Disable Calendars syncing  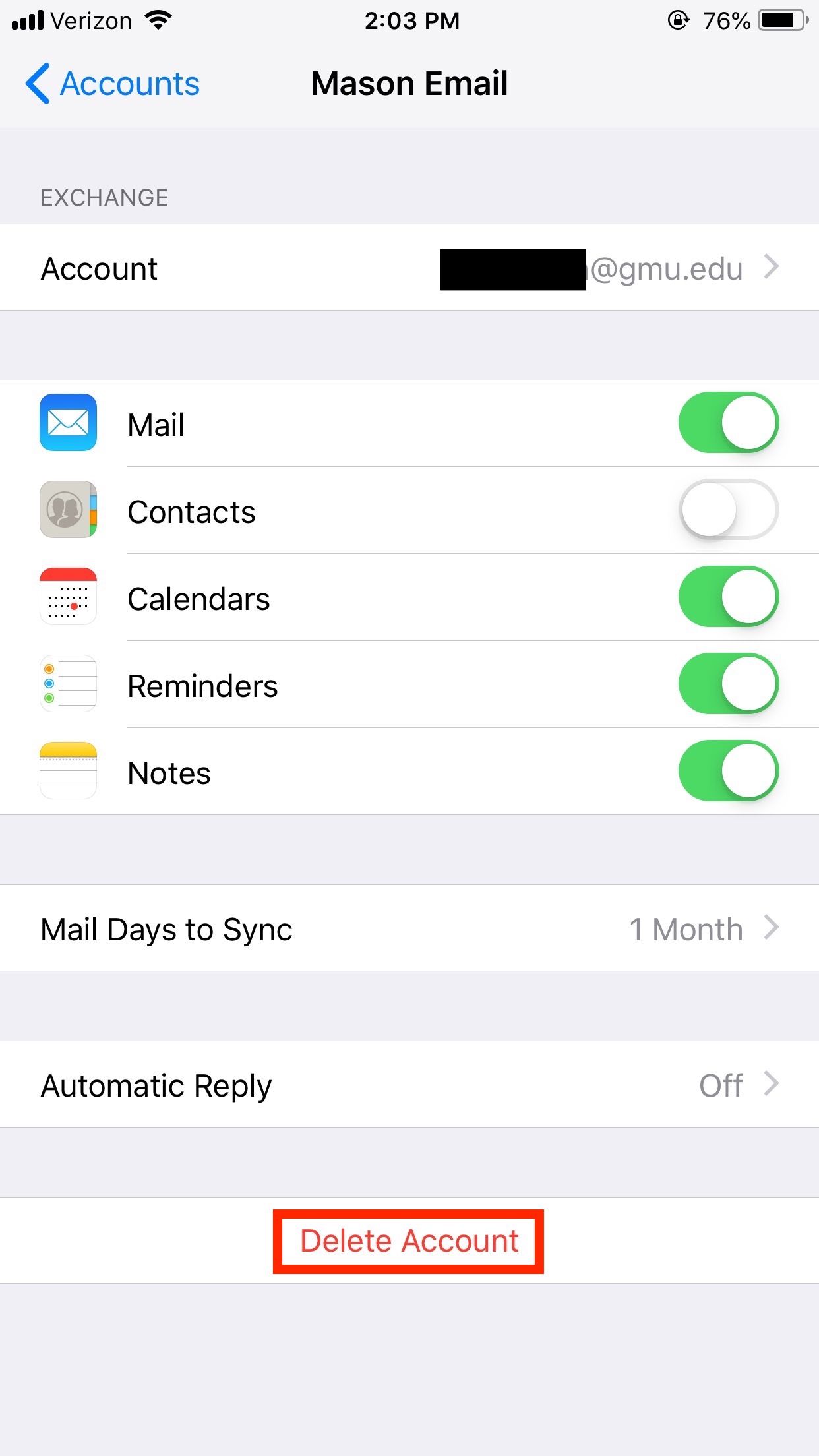(728, 597)
